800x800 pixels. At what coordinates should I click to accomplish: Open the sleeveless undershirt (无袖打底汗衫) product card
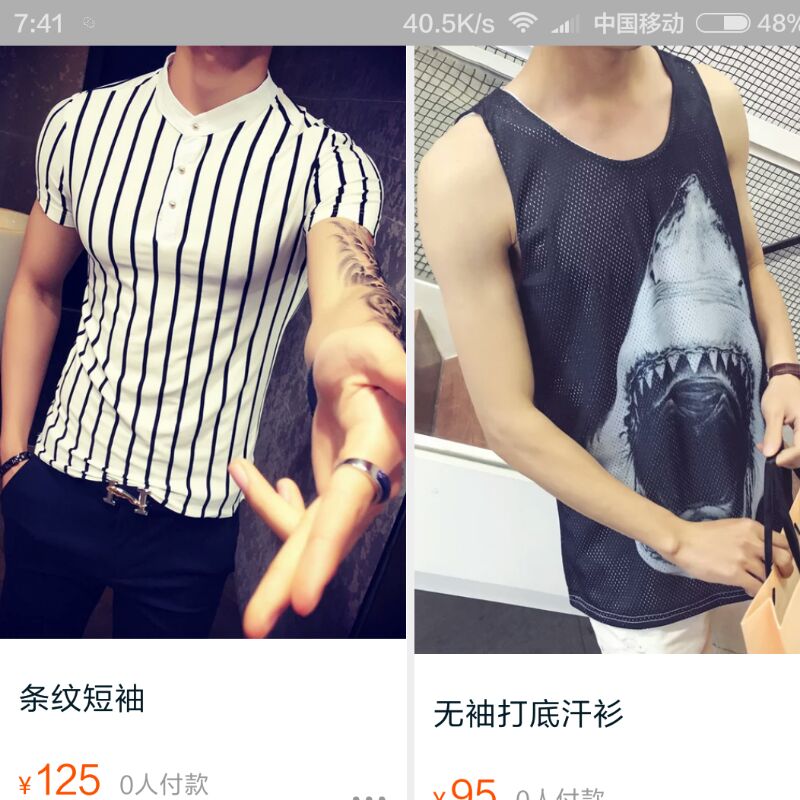[x=607, y=350]
